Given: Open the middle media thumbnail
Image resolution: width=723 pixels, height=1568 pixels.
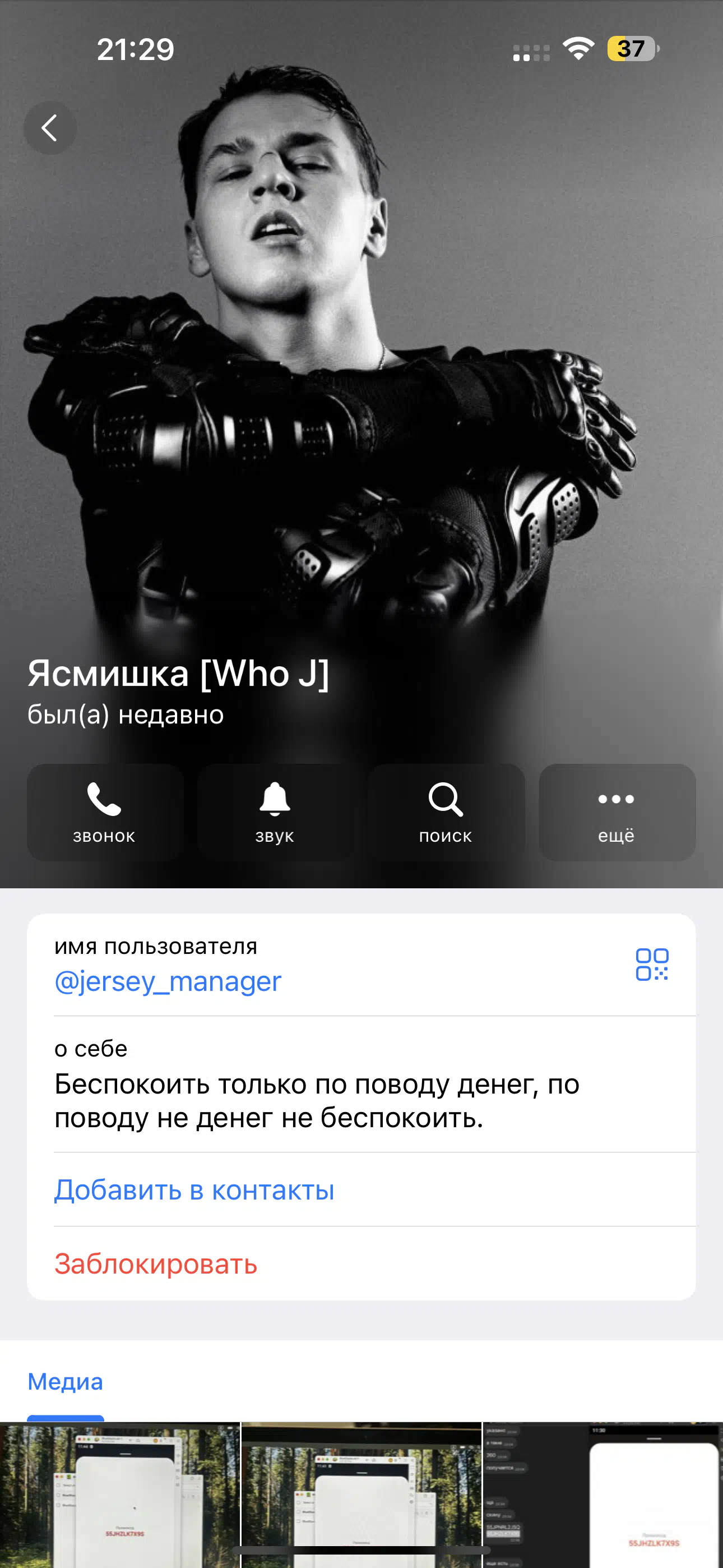Looking at the screenshot, I should tap(361, 1495).
